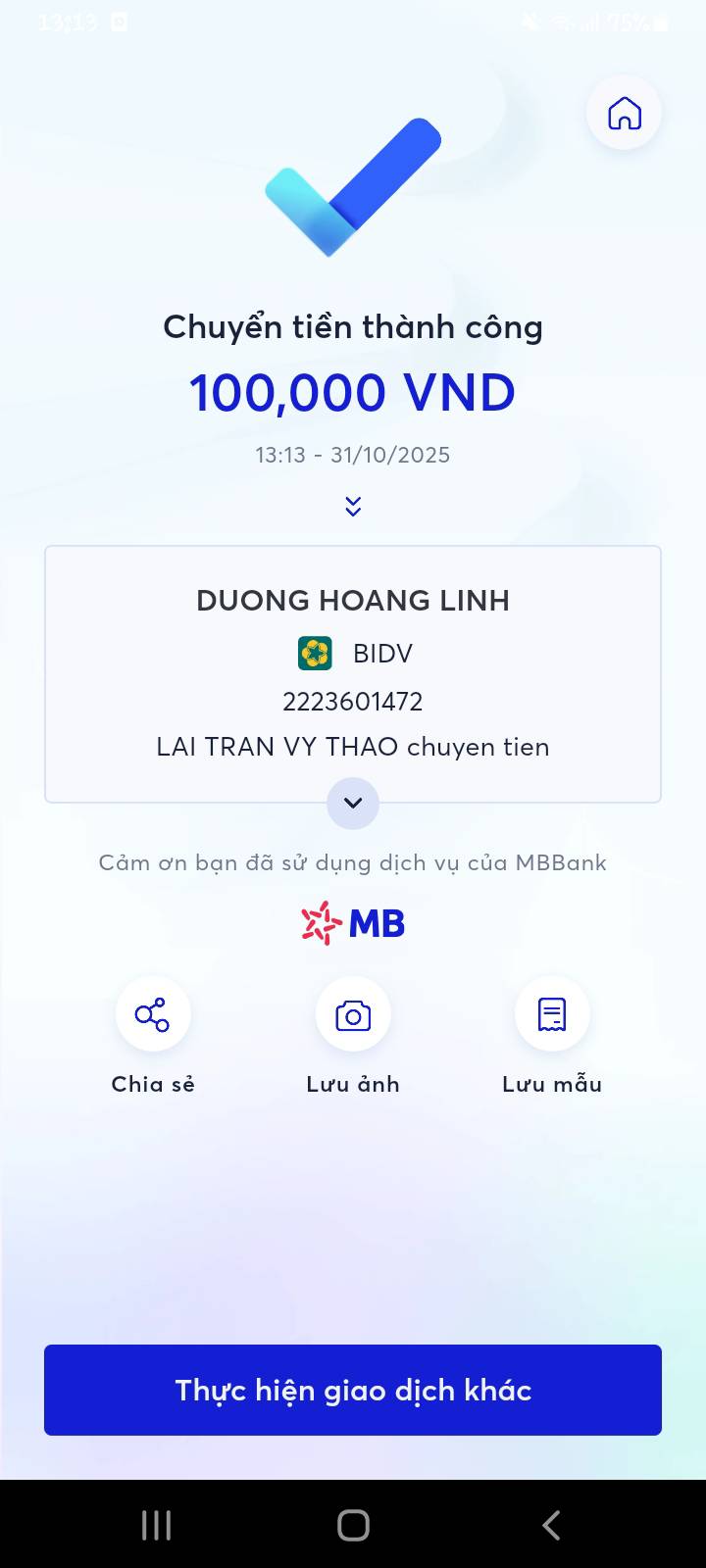
Task: Expand recipient details with the round chevron
Action: coord(353,803)
